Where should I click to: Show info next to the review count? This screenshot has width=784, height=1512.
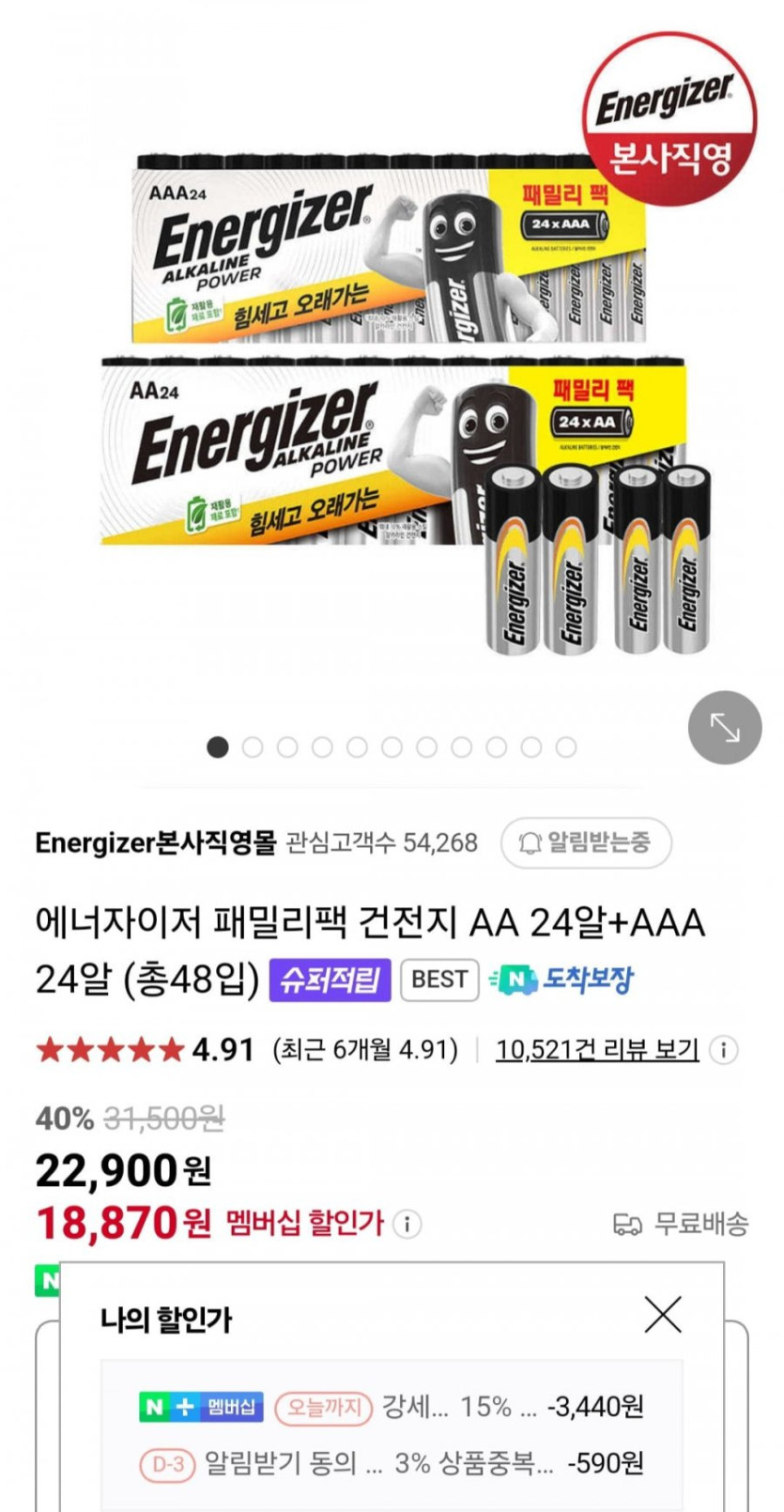tap(723, 1050)
